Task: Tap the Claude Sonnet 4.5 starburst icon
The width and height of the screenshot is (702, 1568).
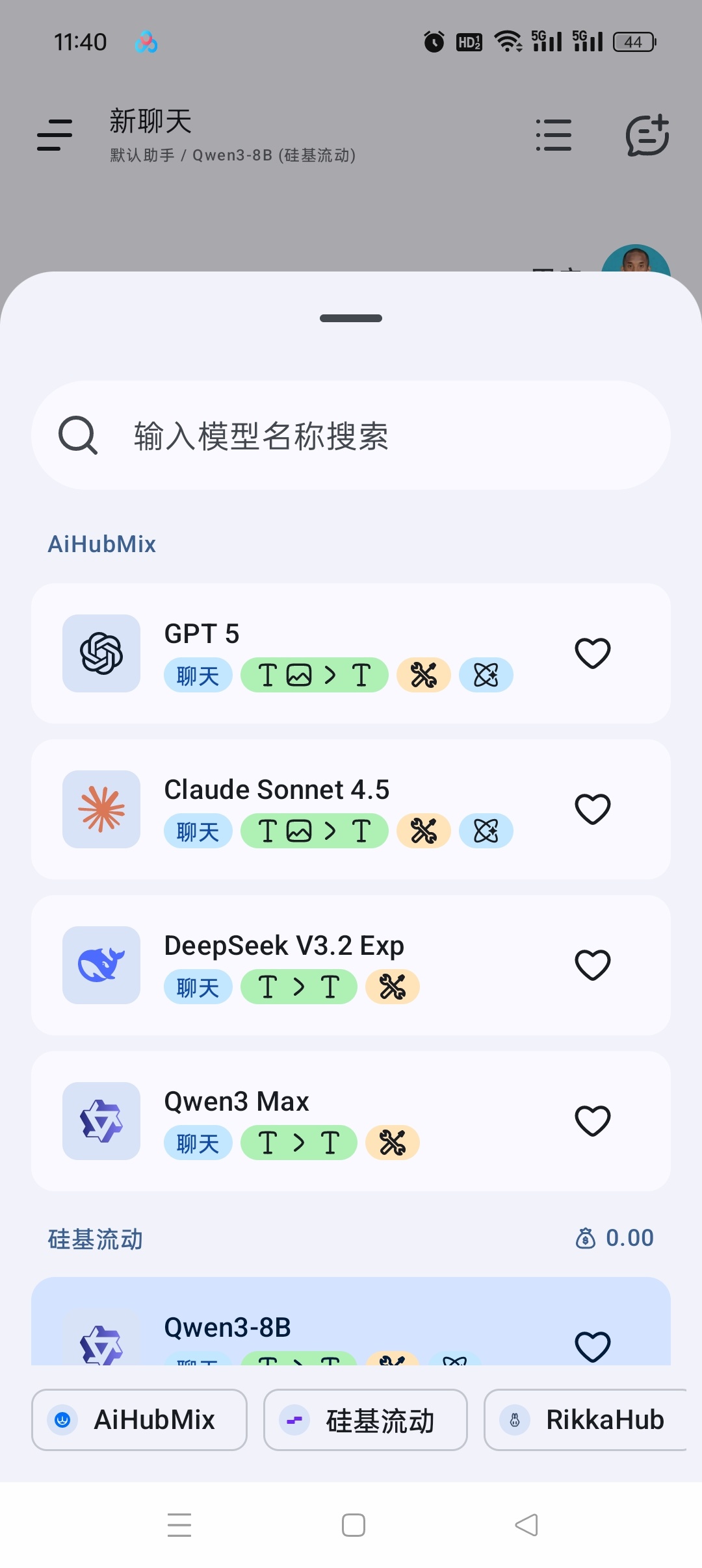Action: (101, 809)
